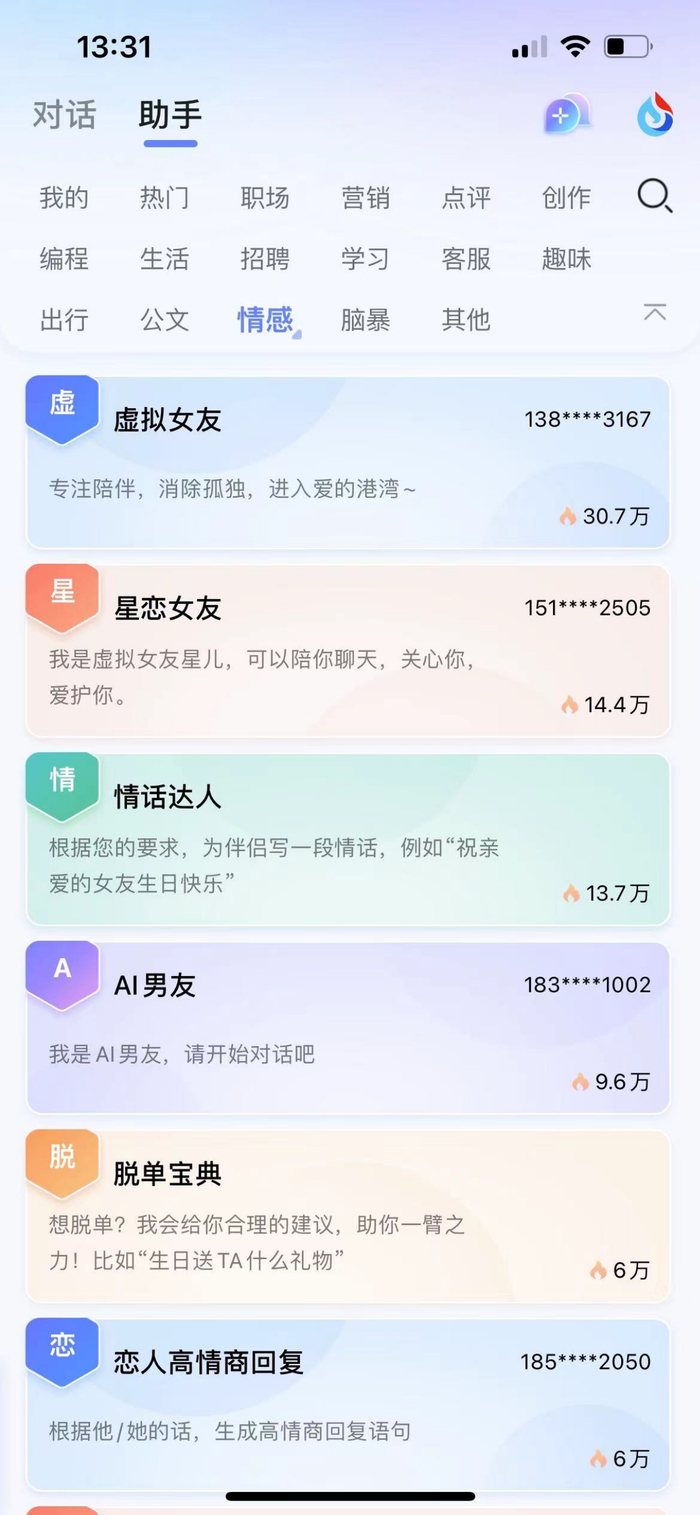This screenshot has width=700, height=1515.
Task: Switch to the 对话 tab
Action: [x=64, y=115]
